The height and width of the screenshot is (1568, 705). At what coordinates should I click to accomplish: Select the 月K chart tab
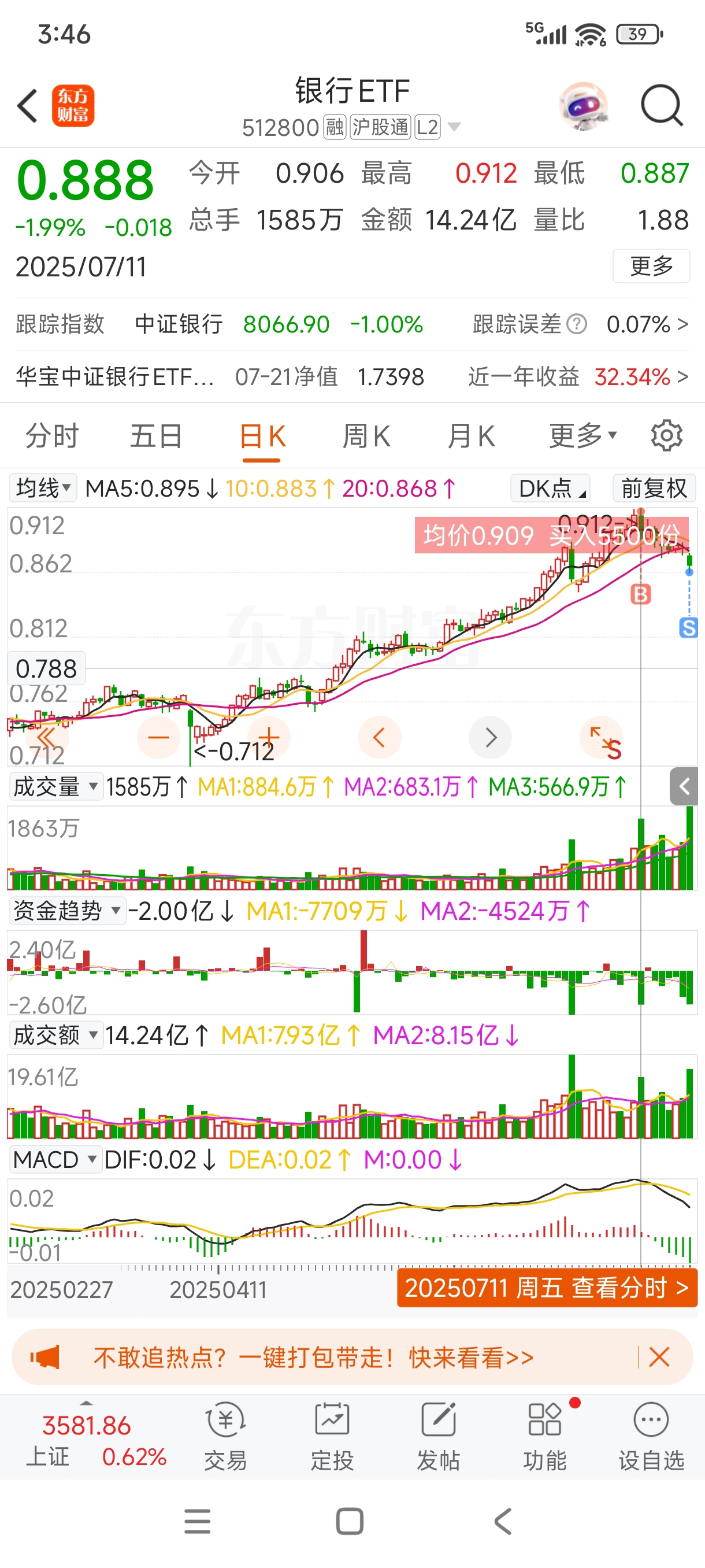coord(471,437)
